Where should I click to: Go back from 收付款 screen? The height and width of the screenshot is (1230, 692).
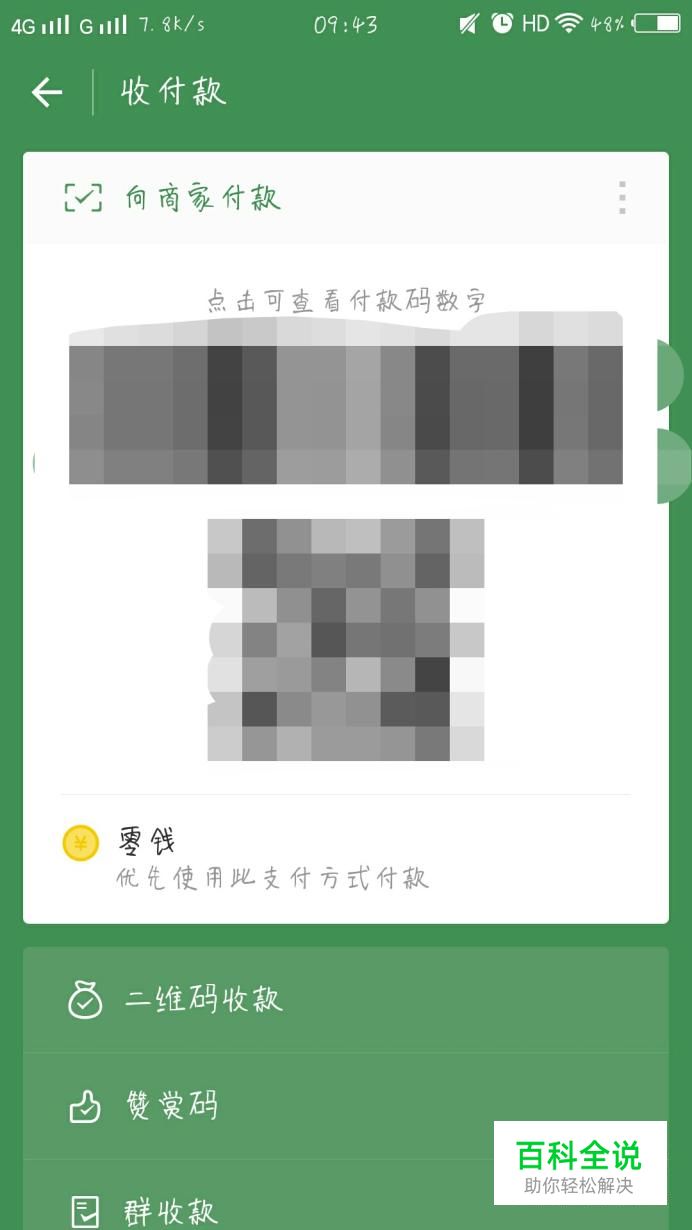pyautogui.click(x=47, y=93)
